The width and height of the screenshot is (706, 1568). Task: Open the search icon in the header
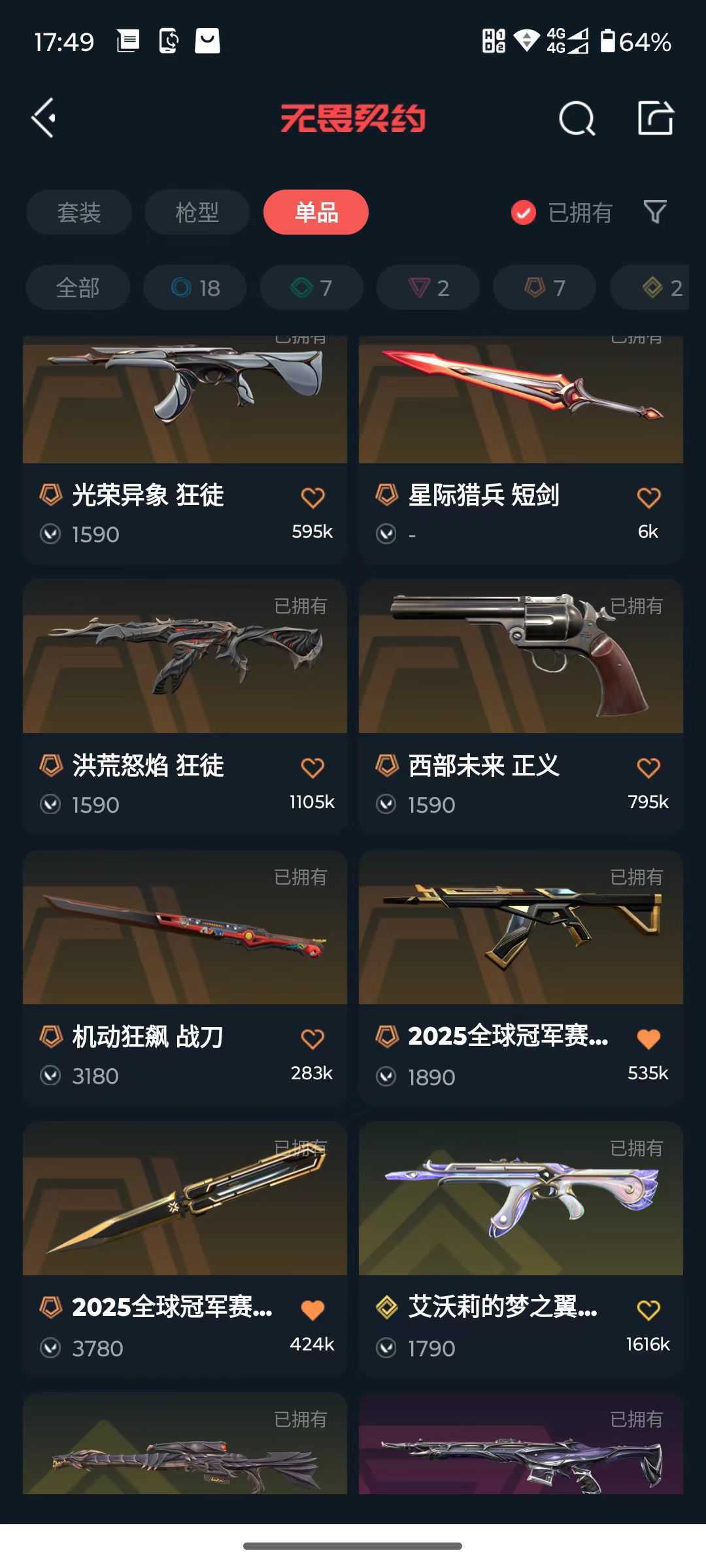tap(577, 118)
